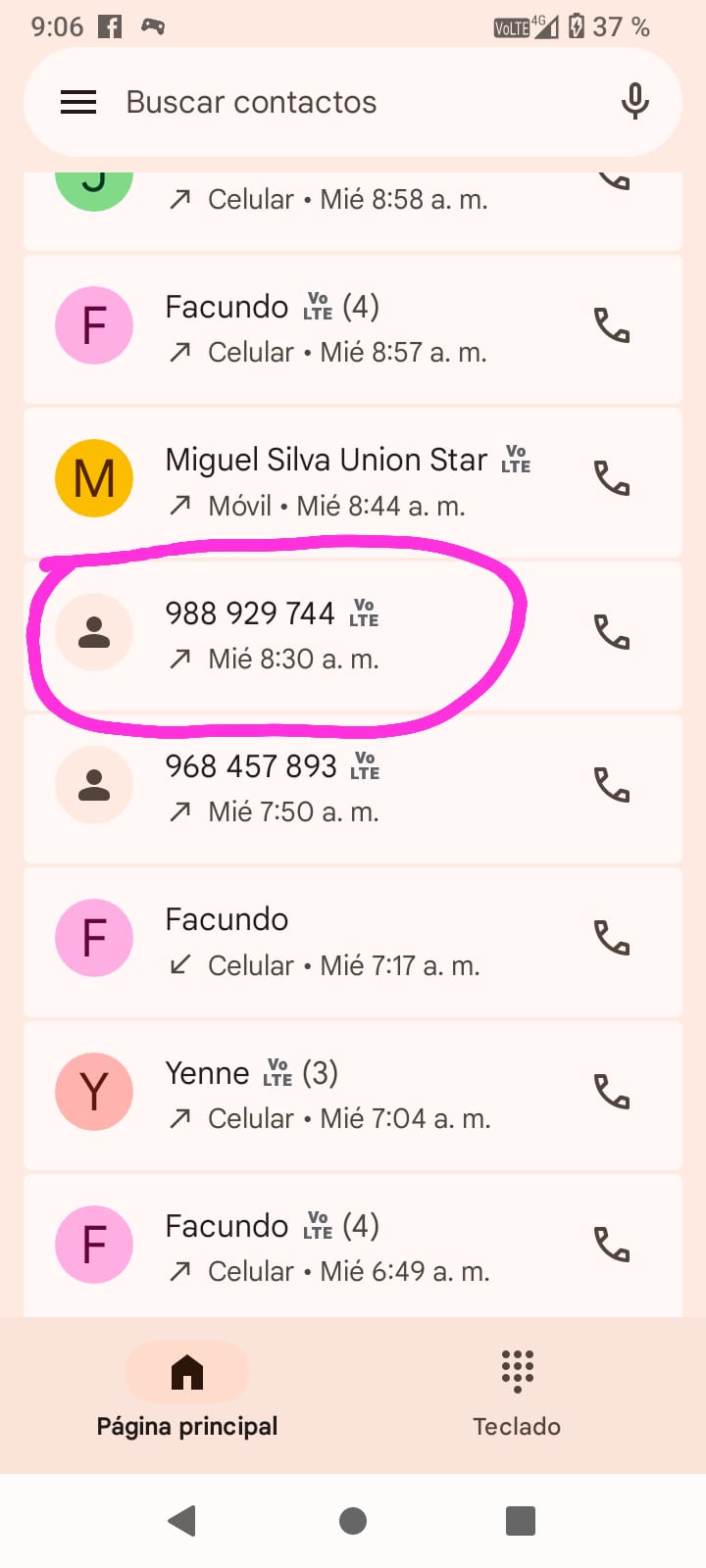The width and height of the screenshot is (706, 1568).
Task: Call Miguel Silva Union Star
Action: pyautogui.click(x=612, y=478)
